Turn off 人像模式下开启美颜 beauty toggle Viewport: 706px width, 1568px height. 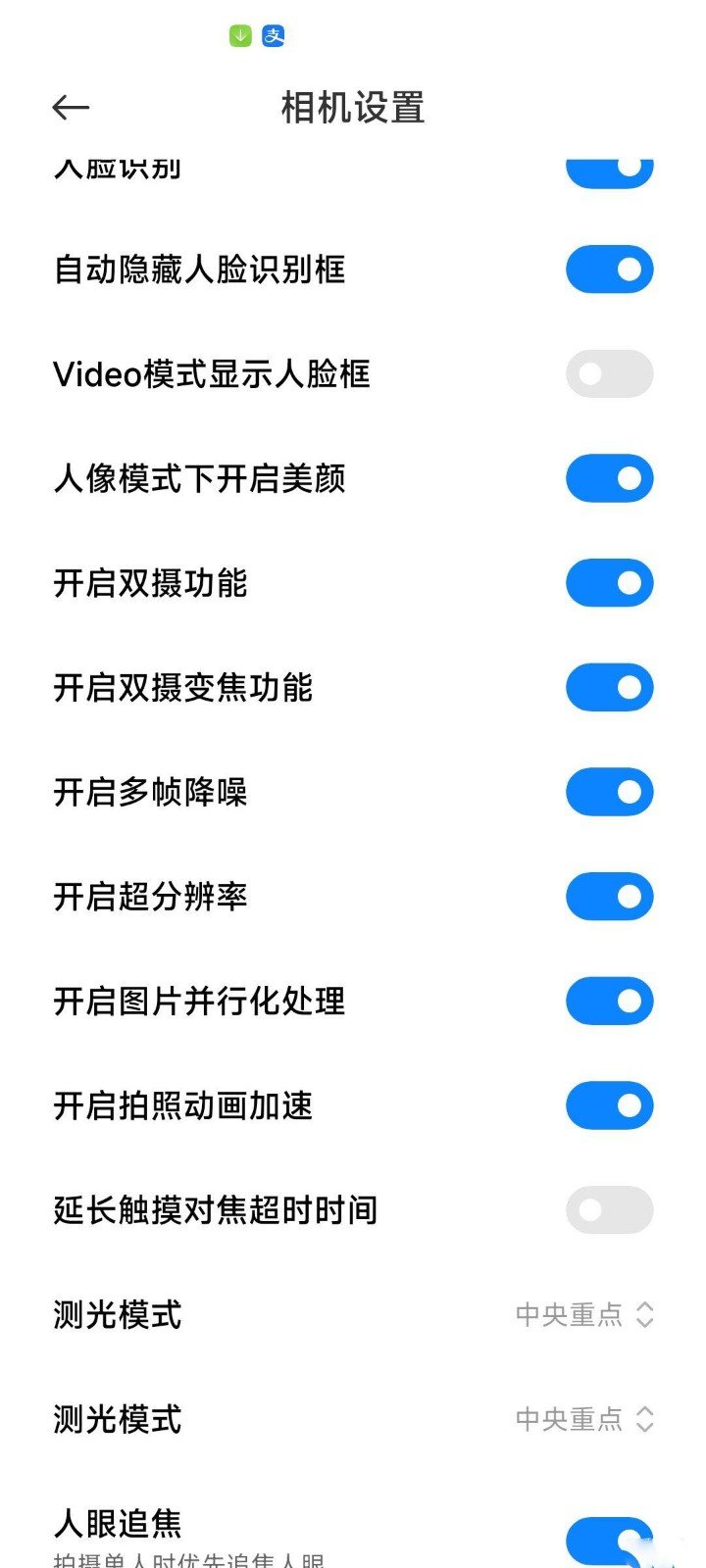point(609,477)
